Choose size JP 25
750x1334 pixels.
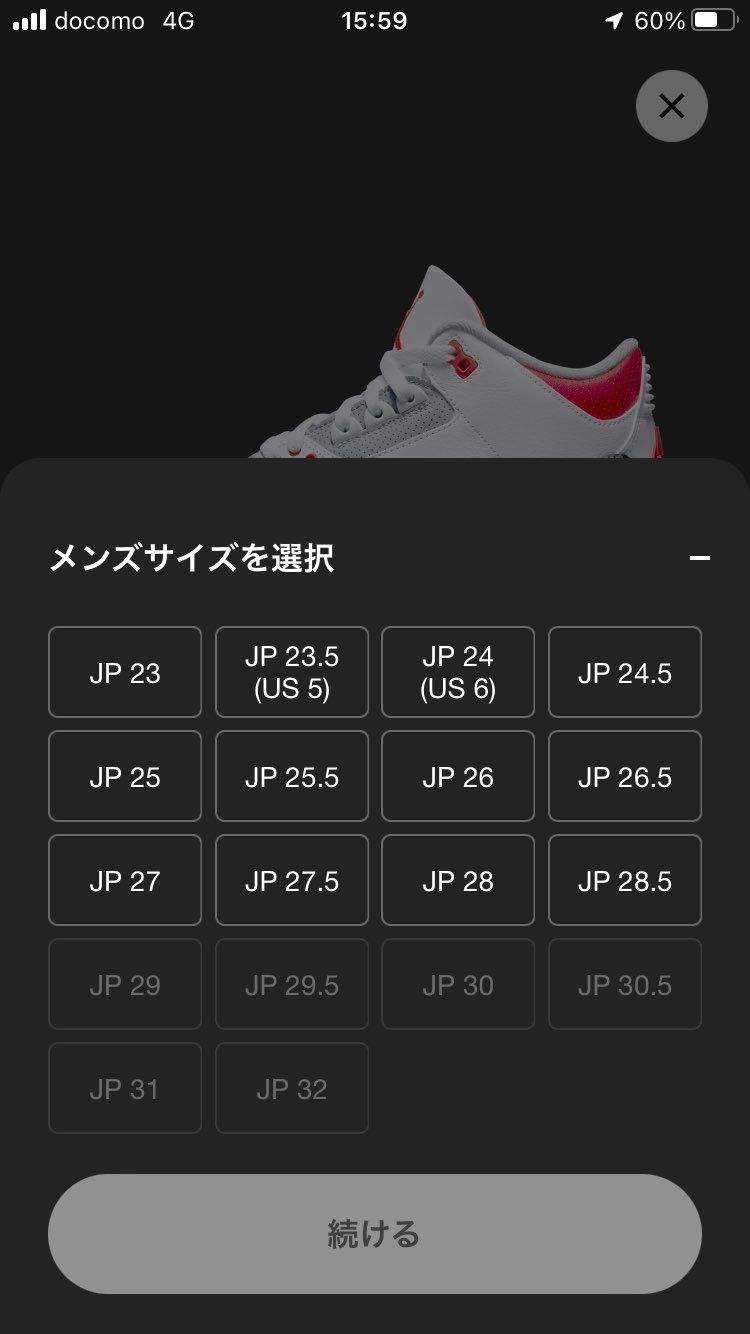(124, 776)
